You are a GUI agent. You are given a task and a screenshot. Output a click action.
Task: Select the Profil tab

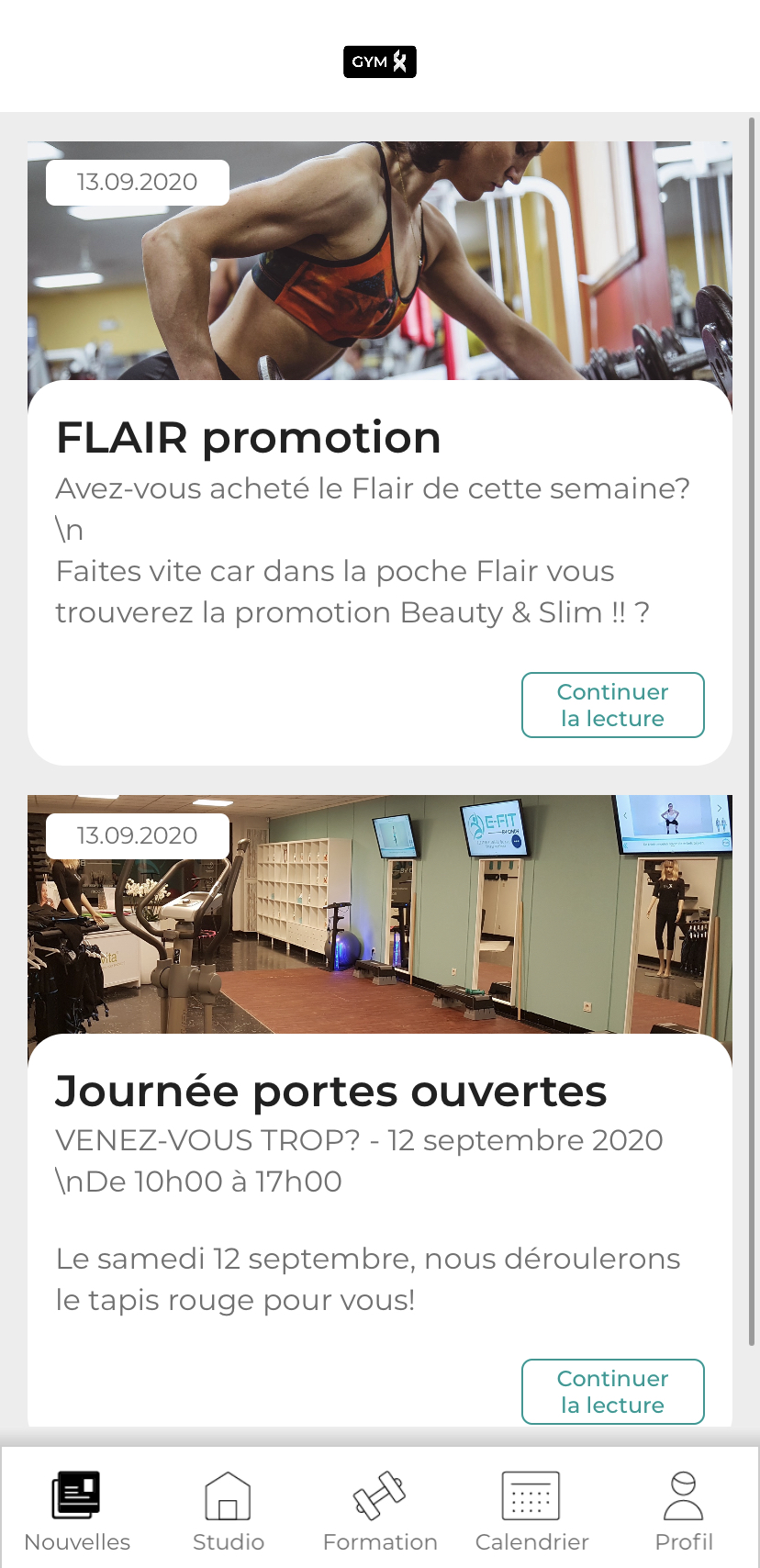683,1509
